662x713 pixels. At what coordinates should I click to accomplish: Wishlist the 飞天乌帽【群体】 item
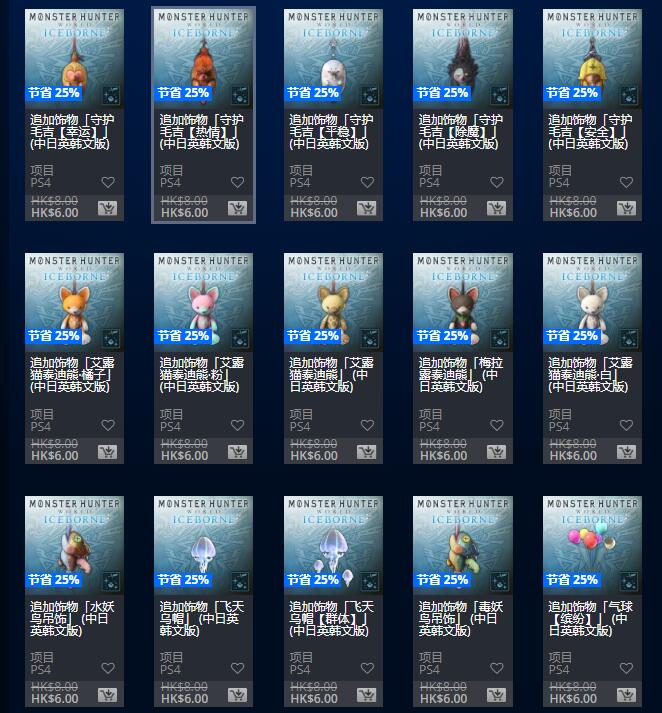(x=367, y=669)
